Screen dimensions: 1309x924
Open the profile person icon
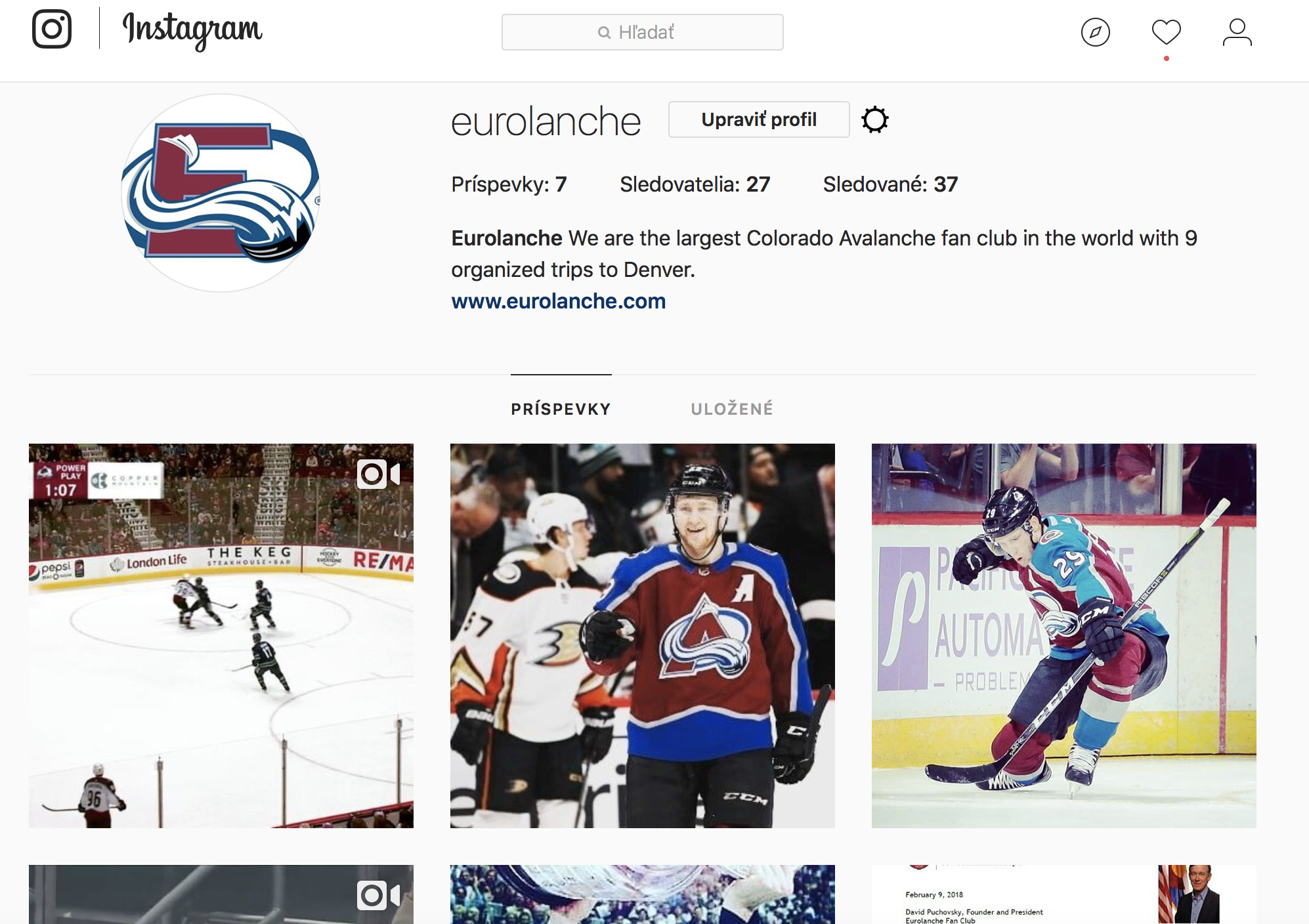pos(1237,32)
